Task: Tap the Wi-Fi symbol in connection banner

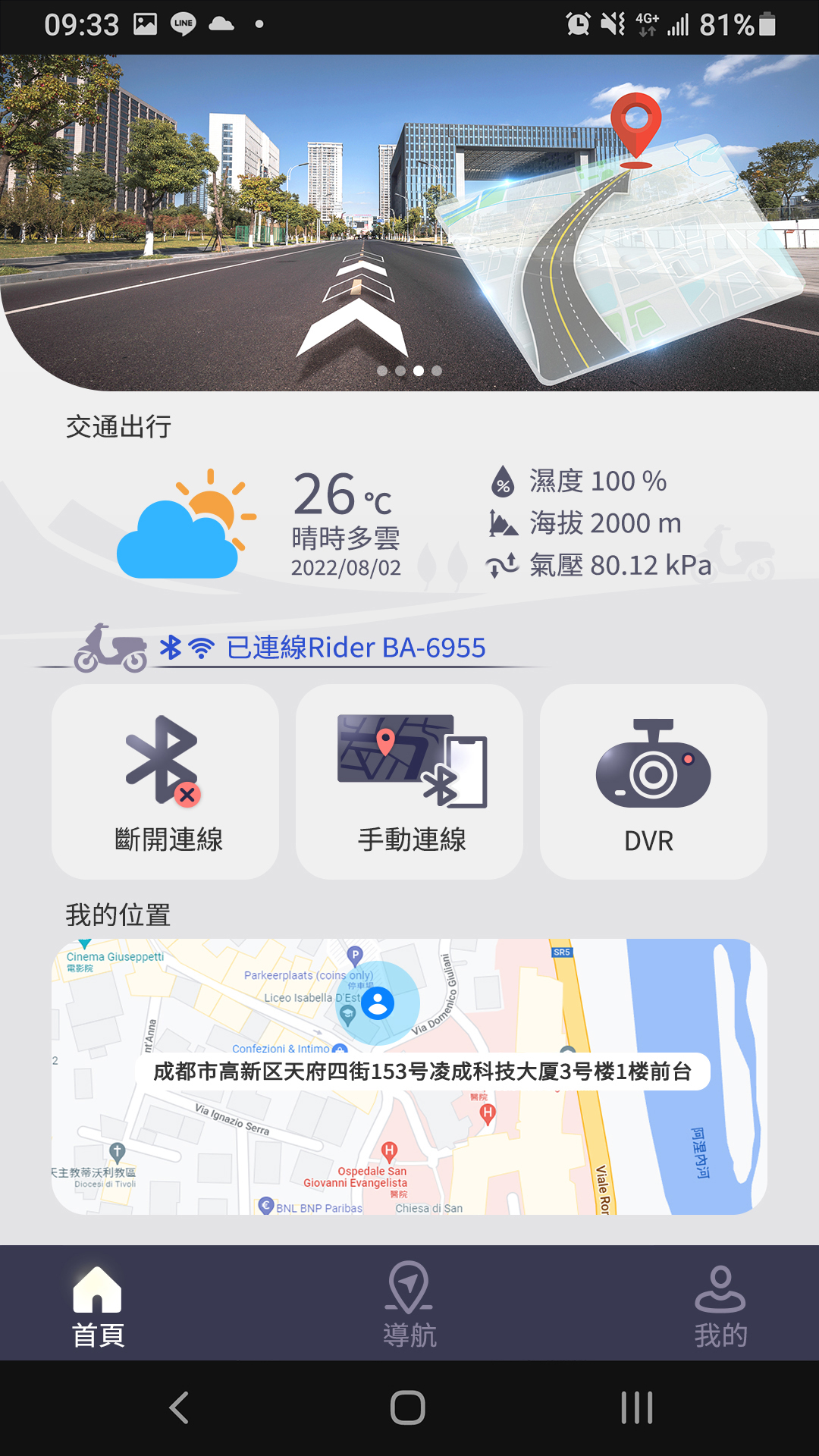Action: (201, 648)
